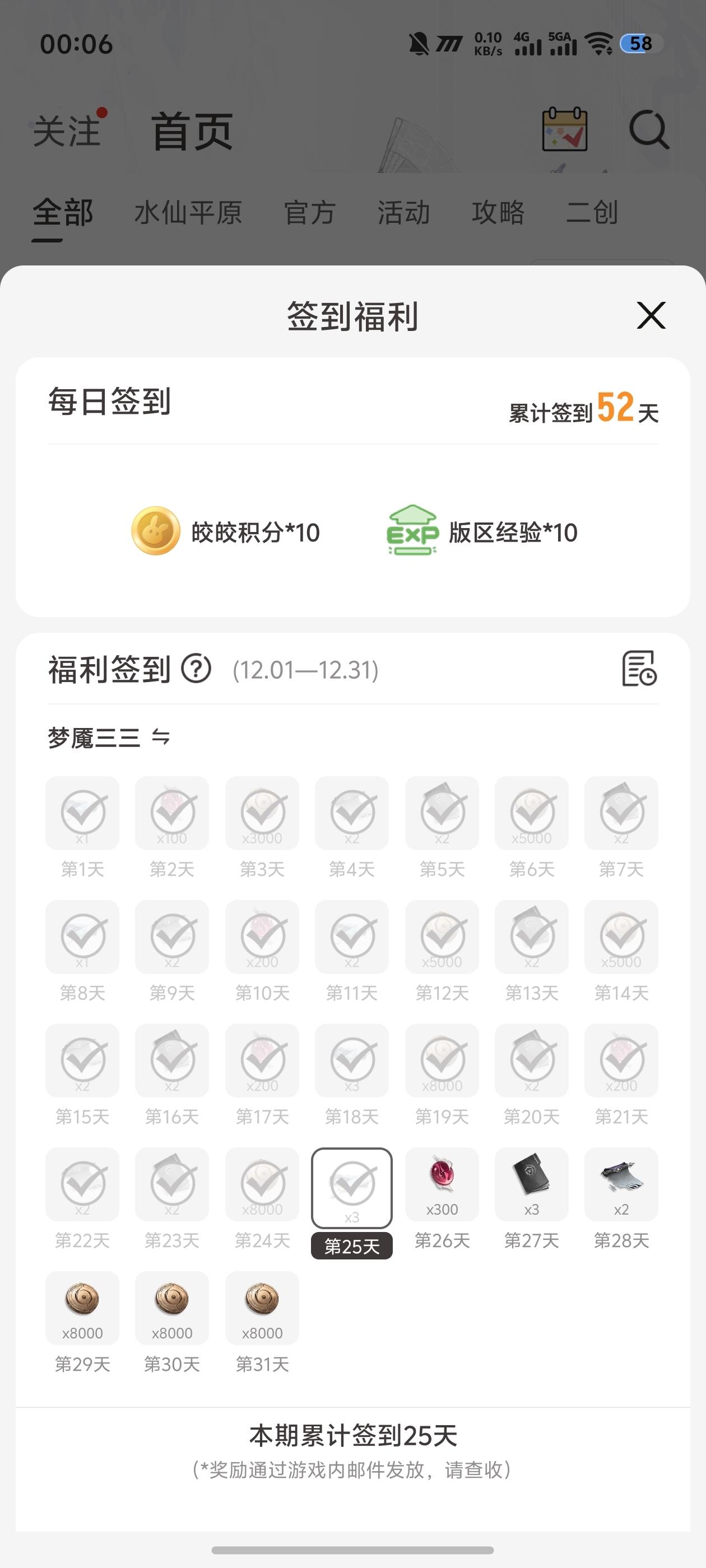Image resolution: width=706 pixels, height=1568 pixels.
Task: View the 第28天 x2 reward
Action: click(x=621, y=1184)
